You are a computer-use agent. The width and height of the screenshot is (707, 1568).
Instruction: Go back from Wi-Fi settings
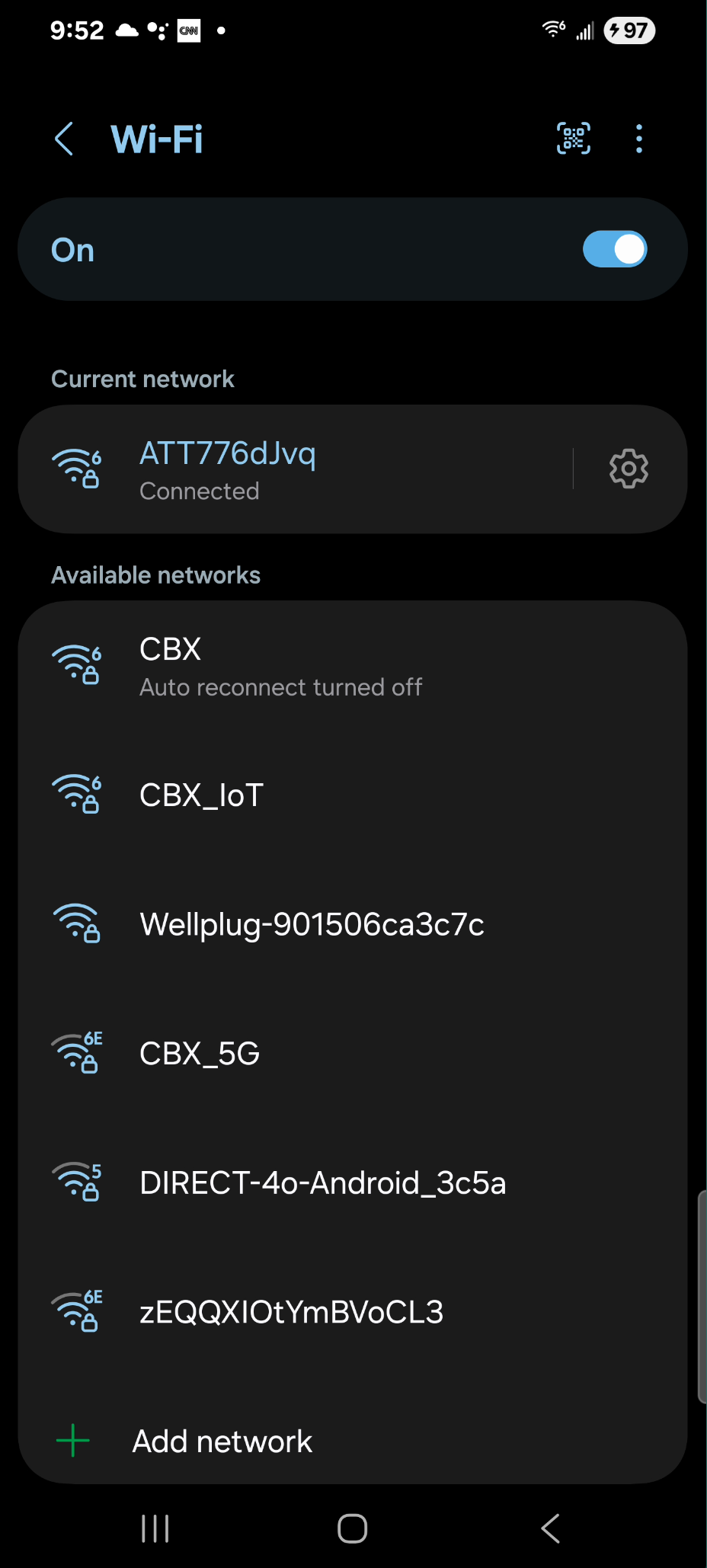point(65,139)
